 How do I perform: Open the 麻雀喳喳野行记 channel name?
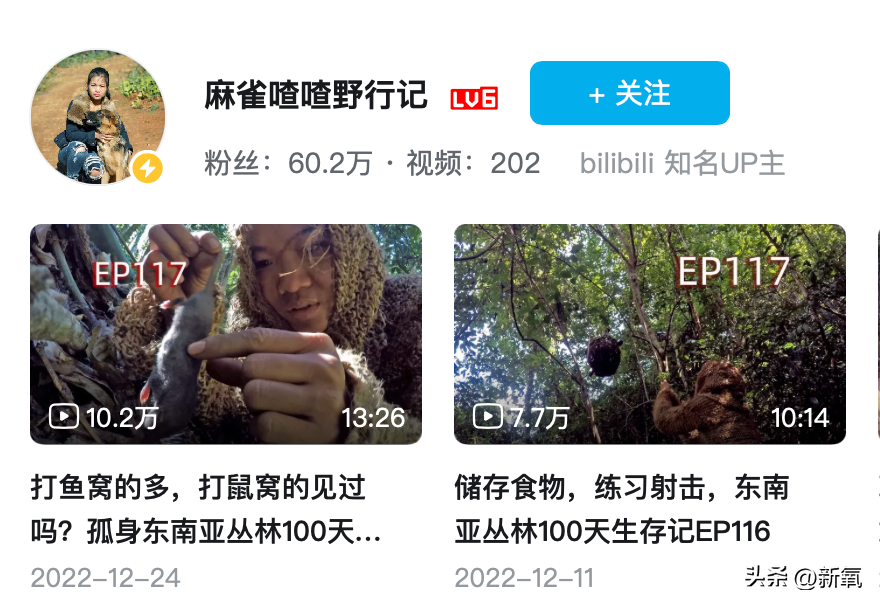316,95
